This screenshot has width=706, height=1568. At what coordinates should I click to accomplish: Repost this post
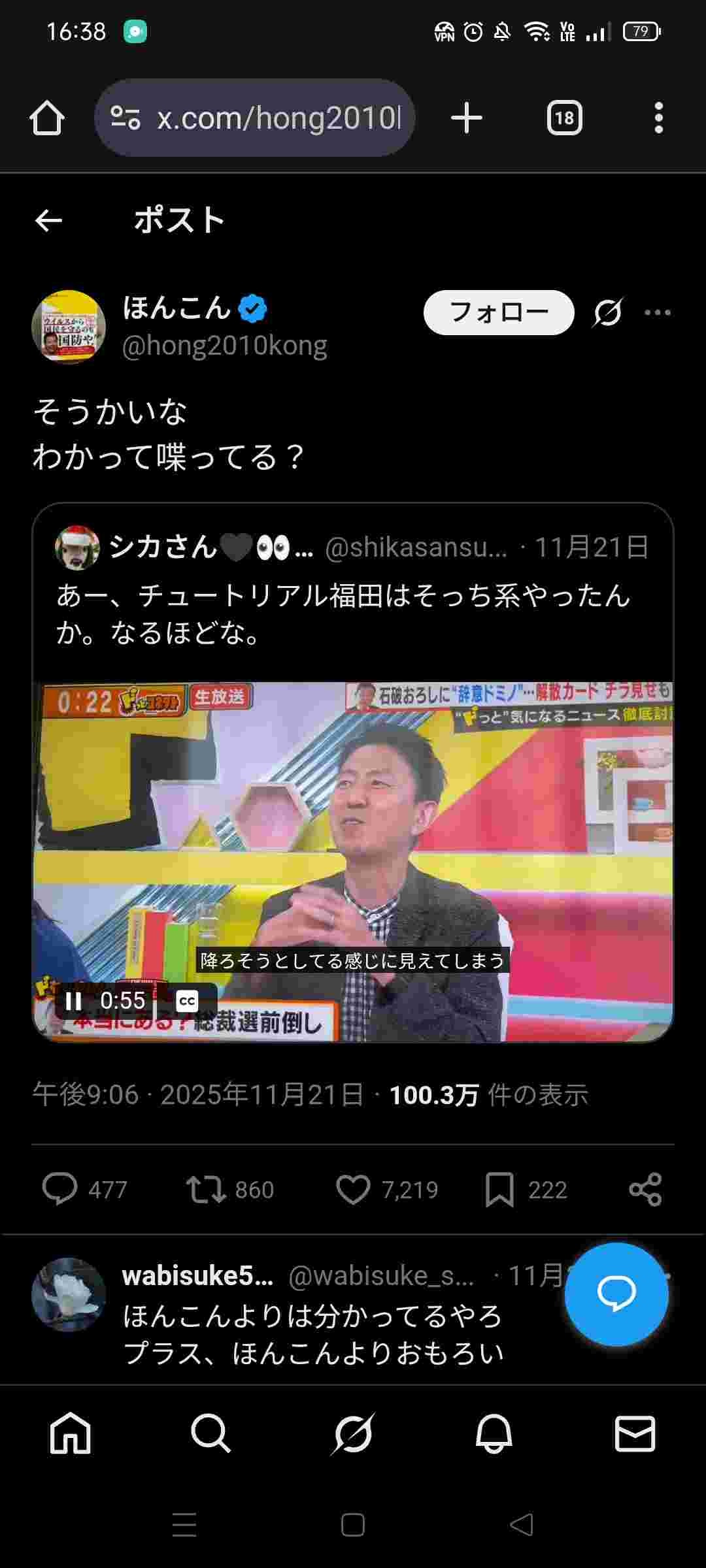pyautogui.click(x=206, y=1189)
